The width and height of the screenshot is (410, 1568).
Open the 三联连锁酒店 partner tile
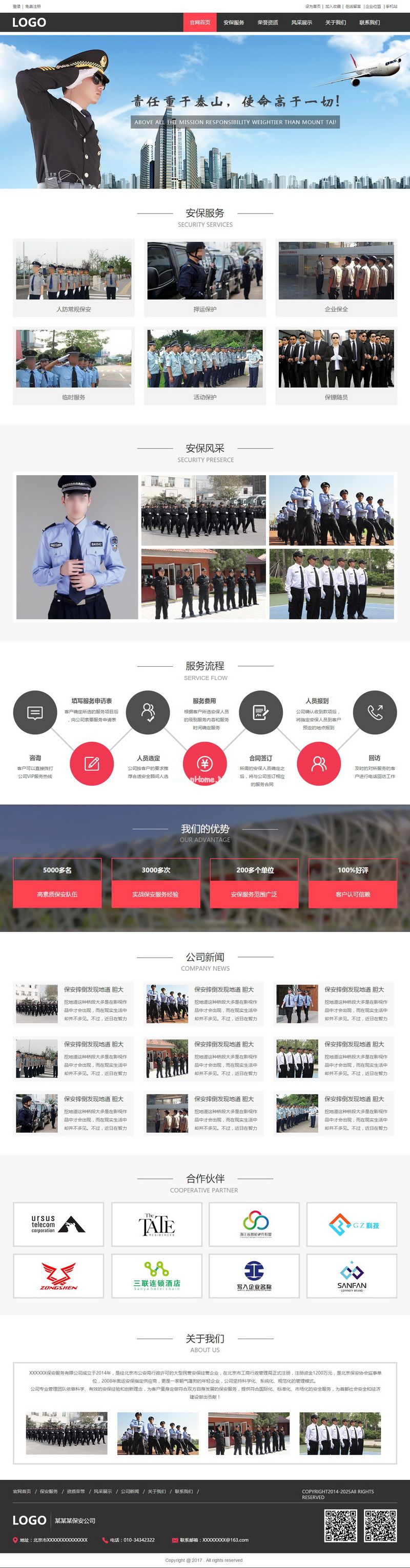pos(156,1275)
